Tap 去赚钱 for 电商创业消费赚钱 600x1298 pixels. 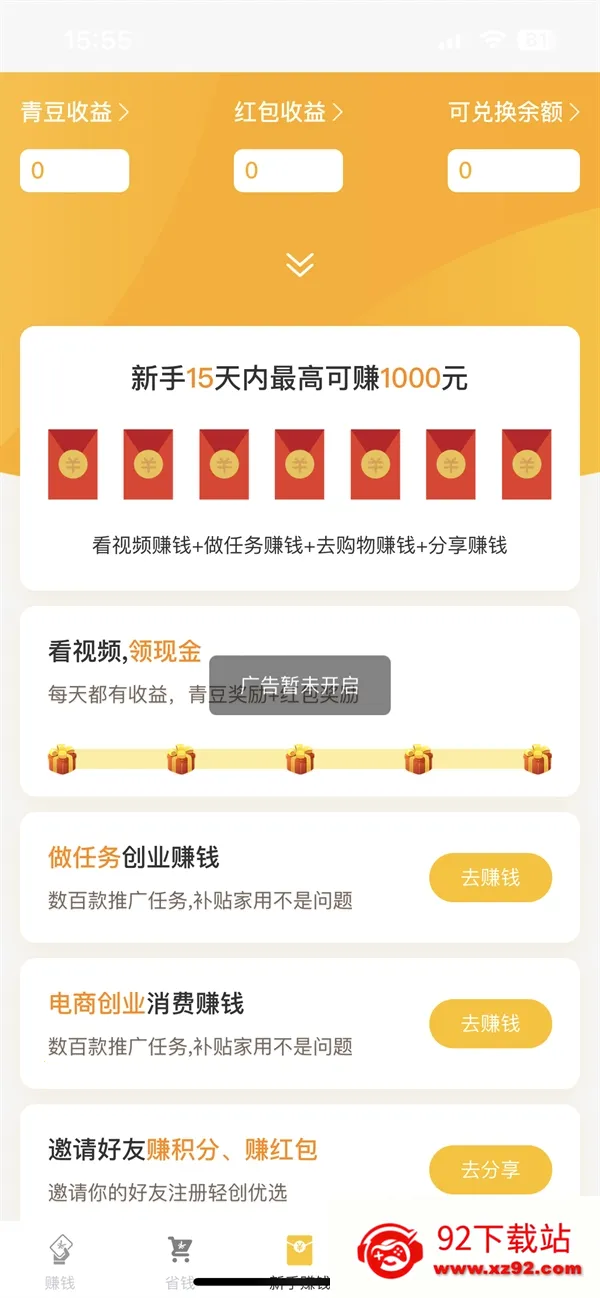(490, 1024)
